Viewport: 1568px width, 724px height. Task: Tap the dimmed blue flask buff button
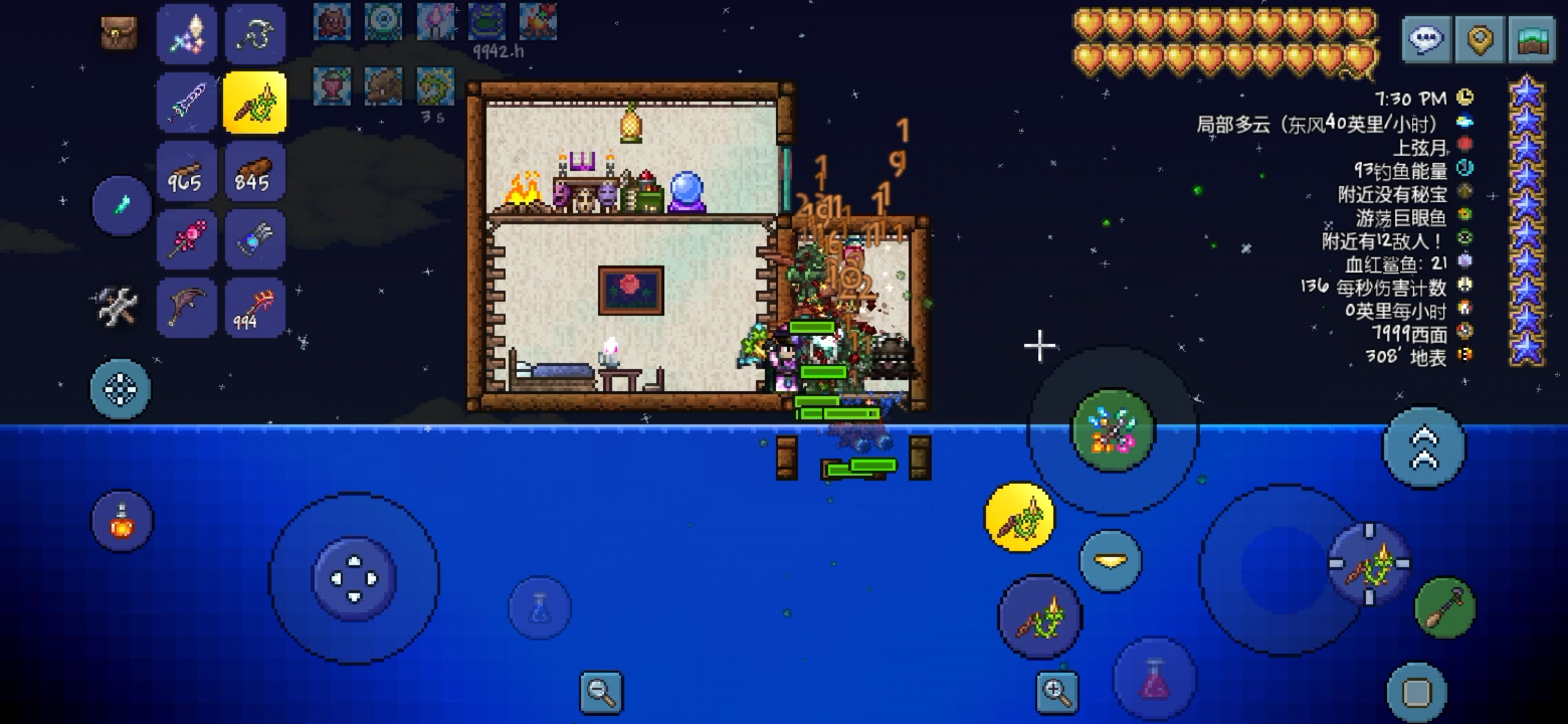[x=539, y=607]
